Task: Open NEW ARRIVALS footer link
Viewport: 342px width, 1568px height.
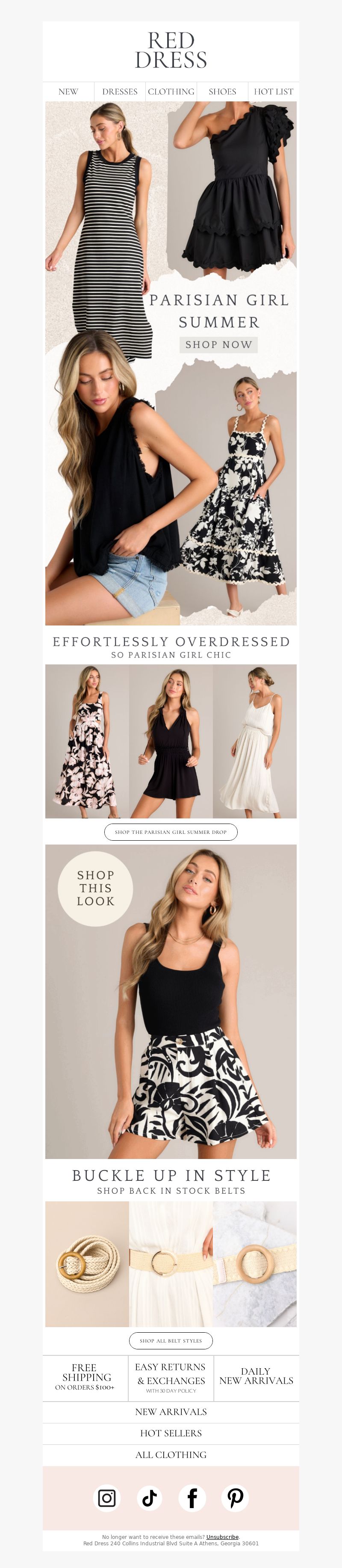Action: pos(171,1411)
